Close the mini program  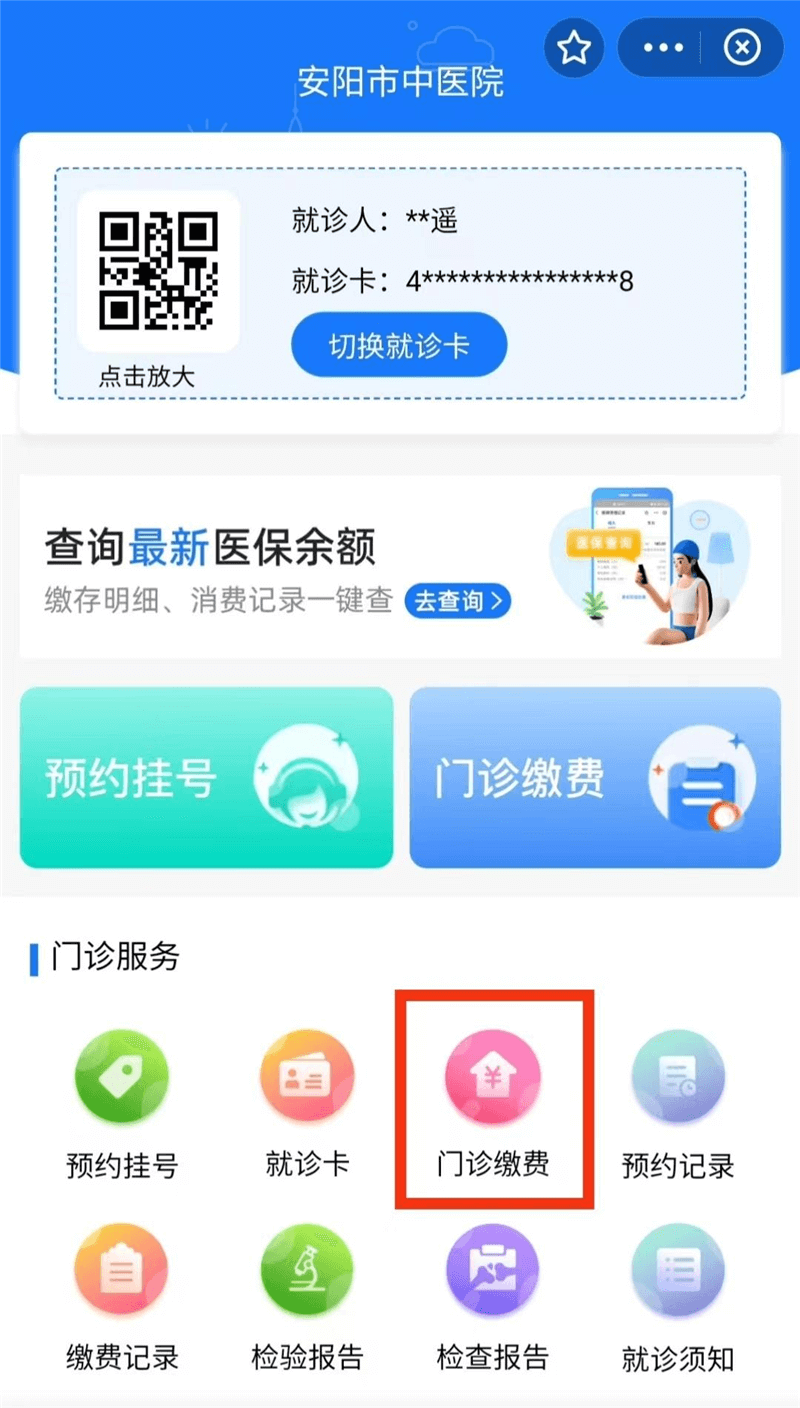741,47
